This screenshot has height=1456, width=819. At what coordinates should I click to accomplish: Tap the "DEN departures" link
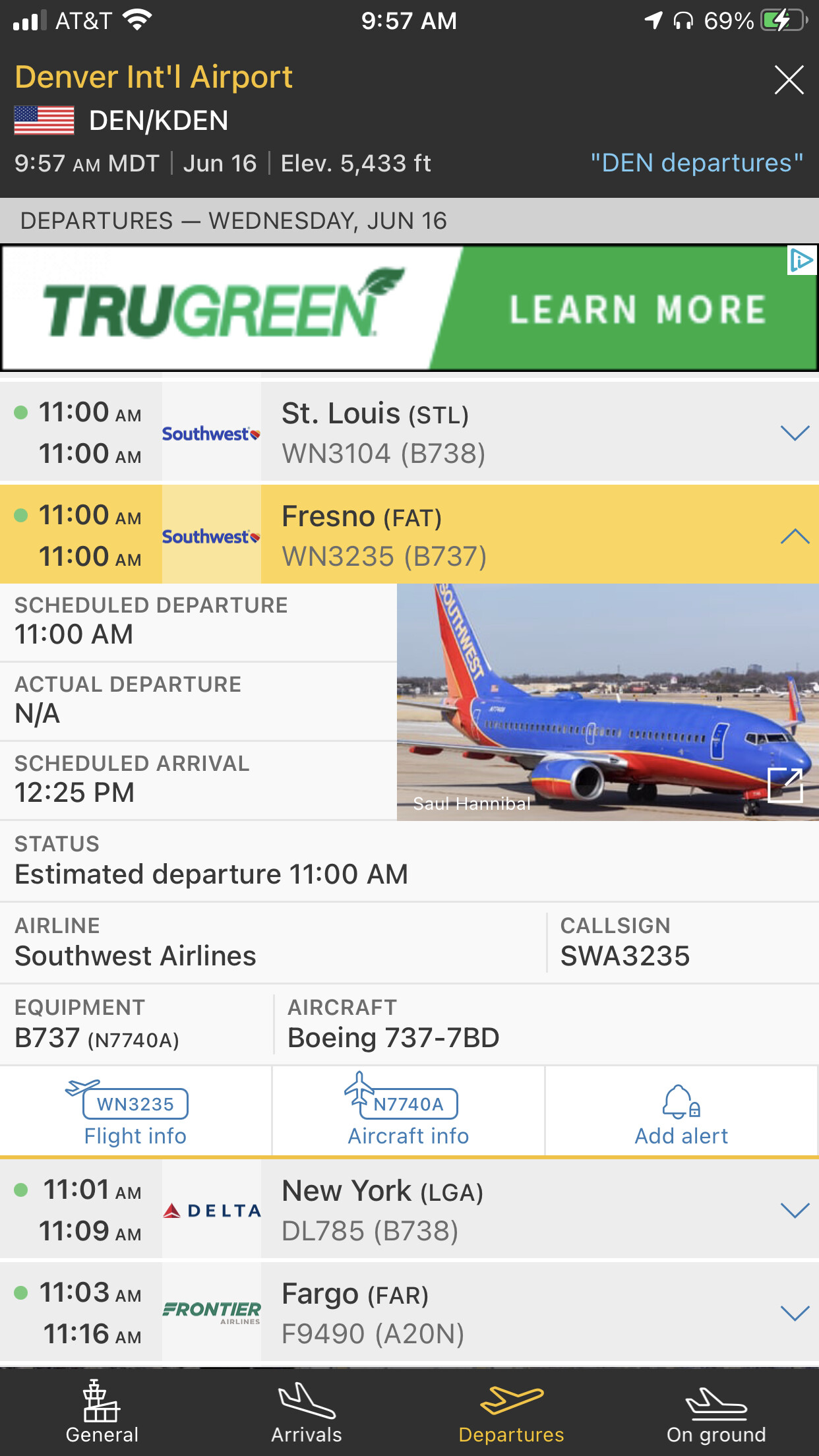696,163
